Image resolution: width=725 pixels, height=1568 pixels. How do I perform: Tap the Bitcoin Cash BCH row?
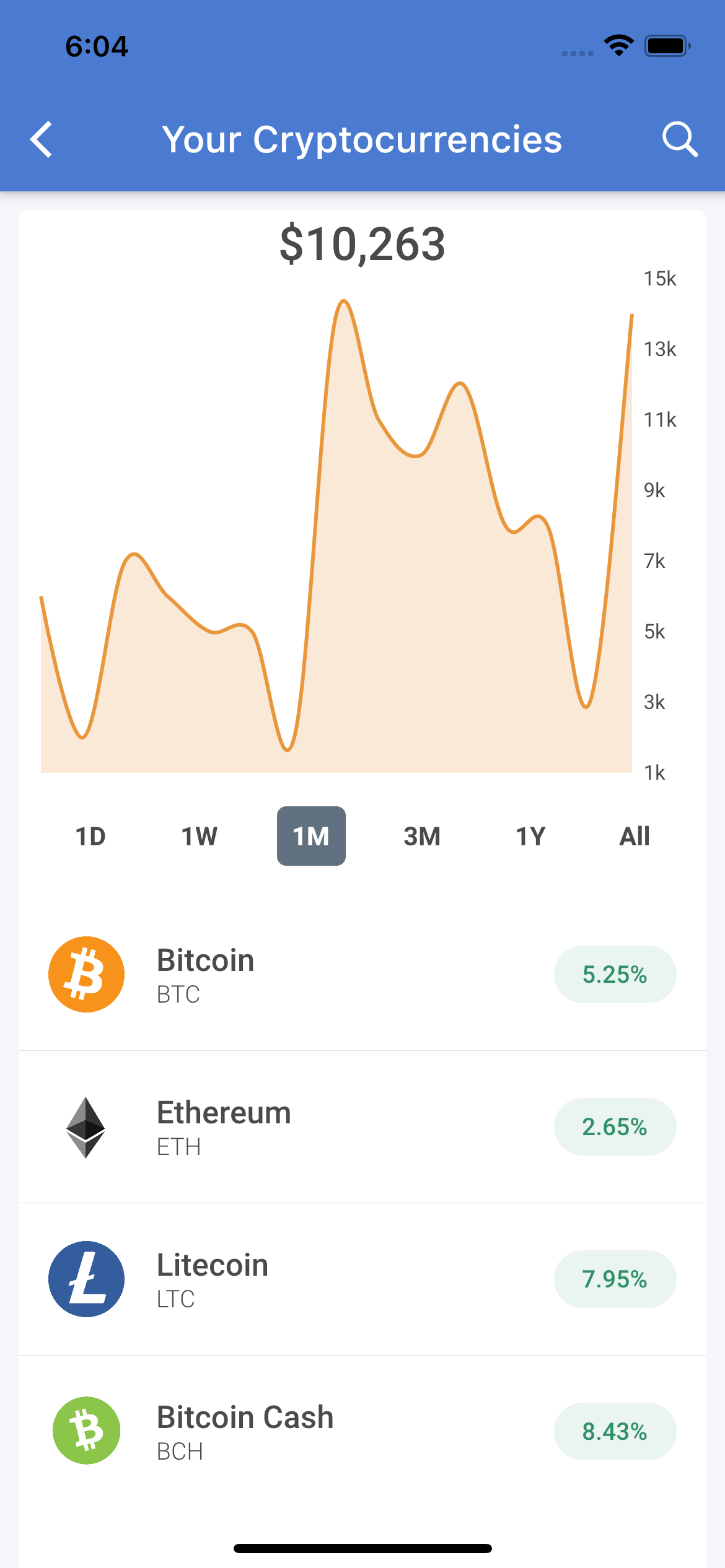tap(362, 1432)
